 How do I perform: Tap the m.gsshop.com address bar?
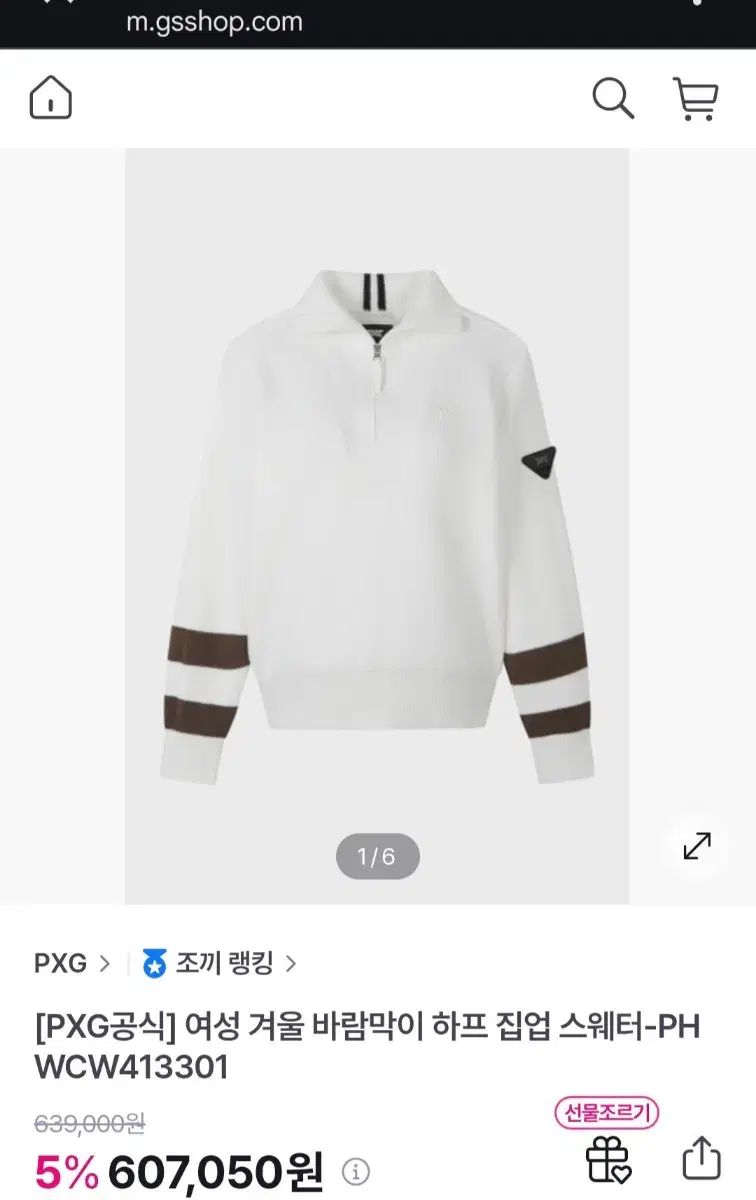pyautogui.click(x=214, y=21)
